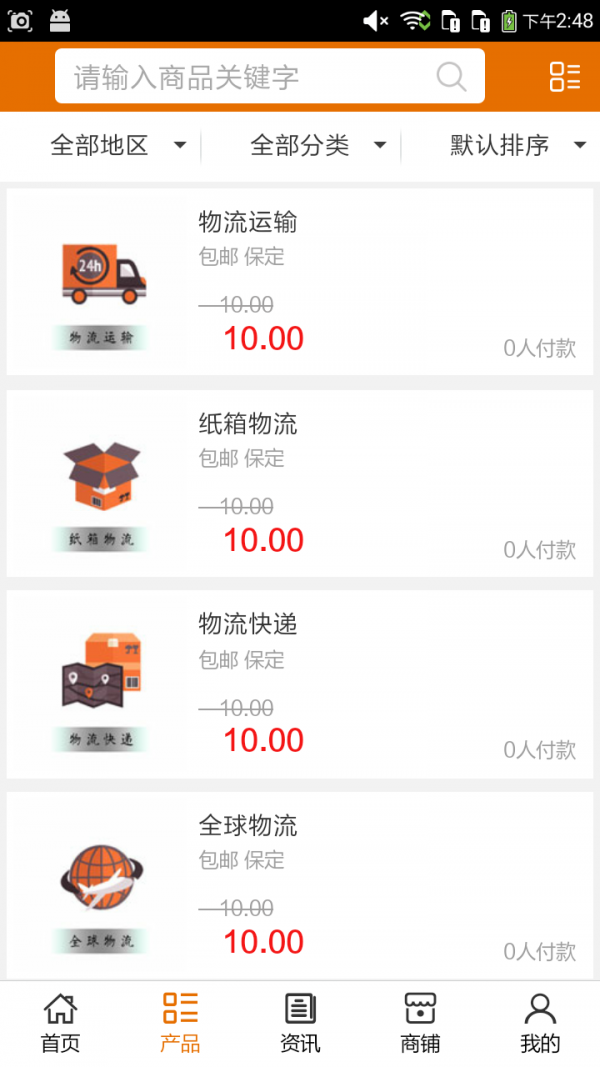This screenshot has height=1067, width=600.
Task: Expand the 全部地区 region dropdown
Action: pyautogui.click(x=118, y=146)
